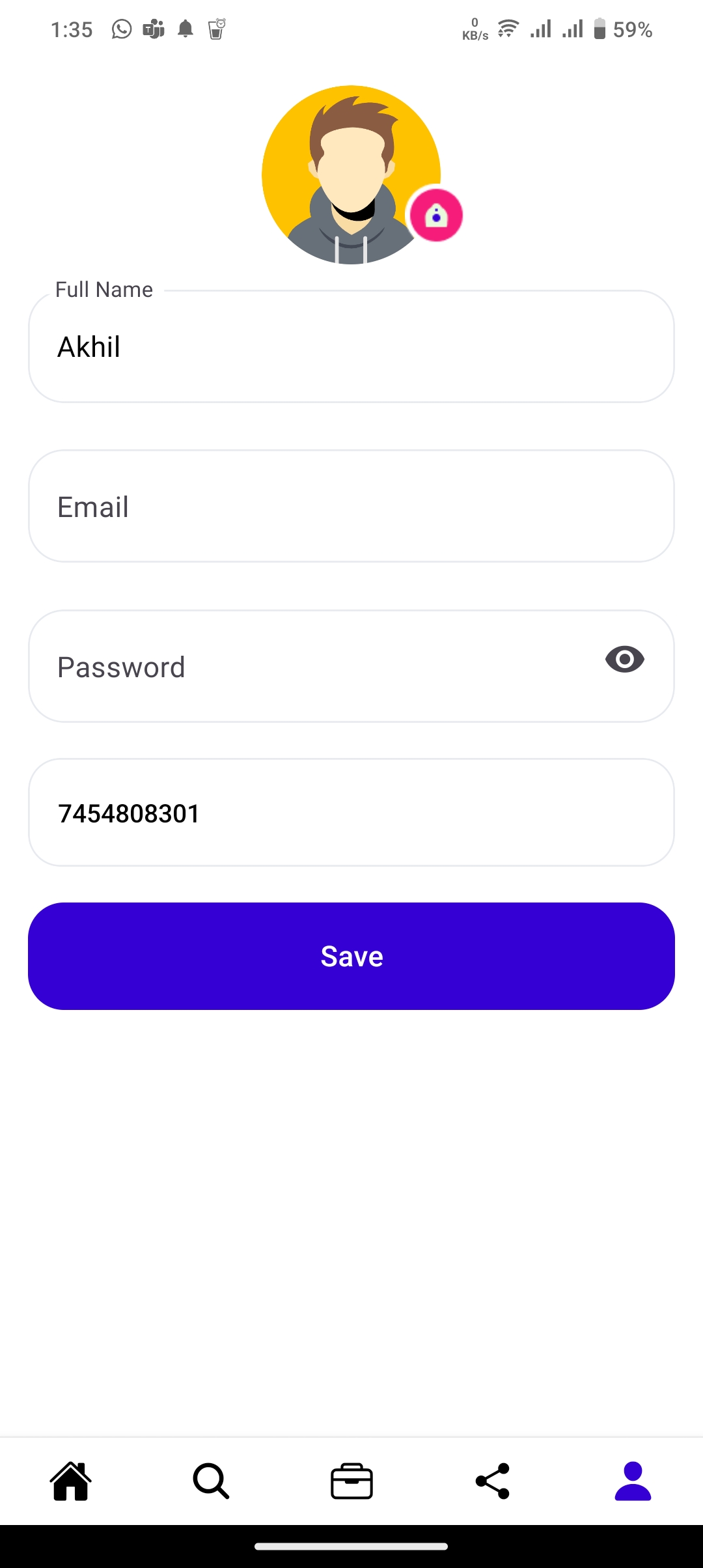
Task: Go to the home tab
Action: click(x=70, y=1481)
